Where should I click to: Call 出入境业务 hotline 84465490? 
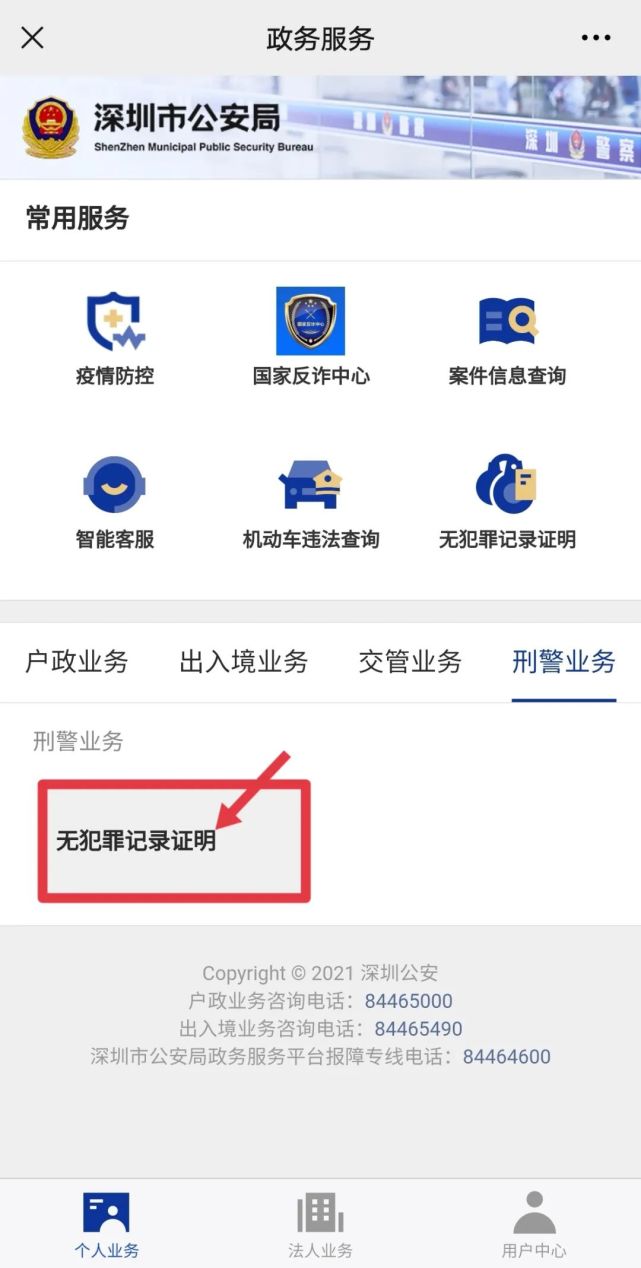click(418, 1029)
